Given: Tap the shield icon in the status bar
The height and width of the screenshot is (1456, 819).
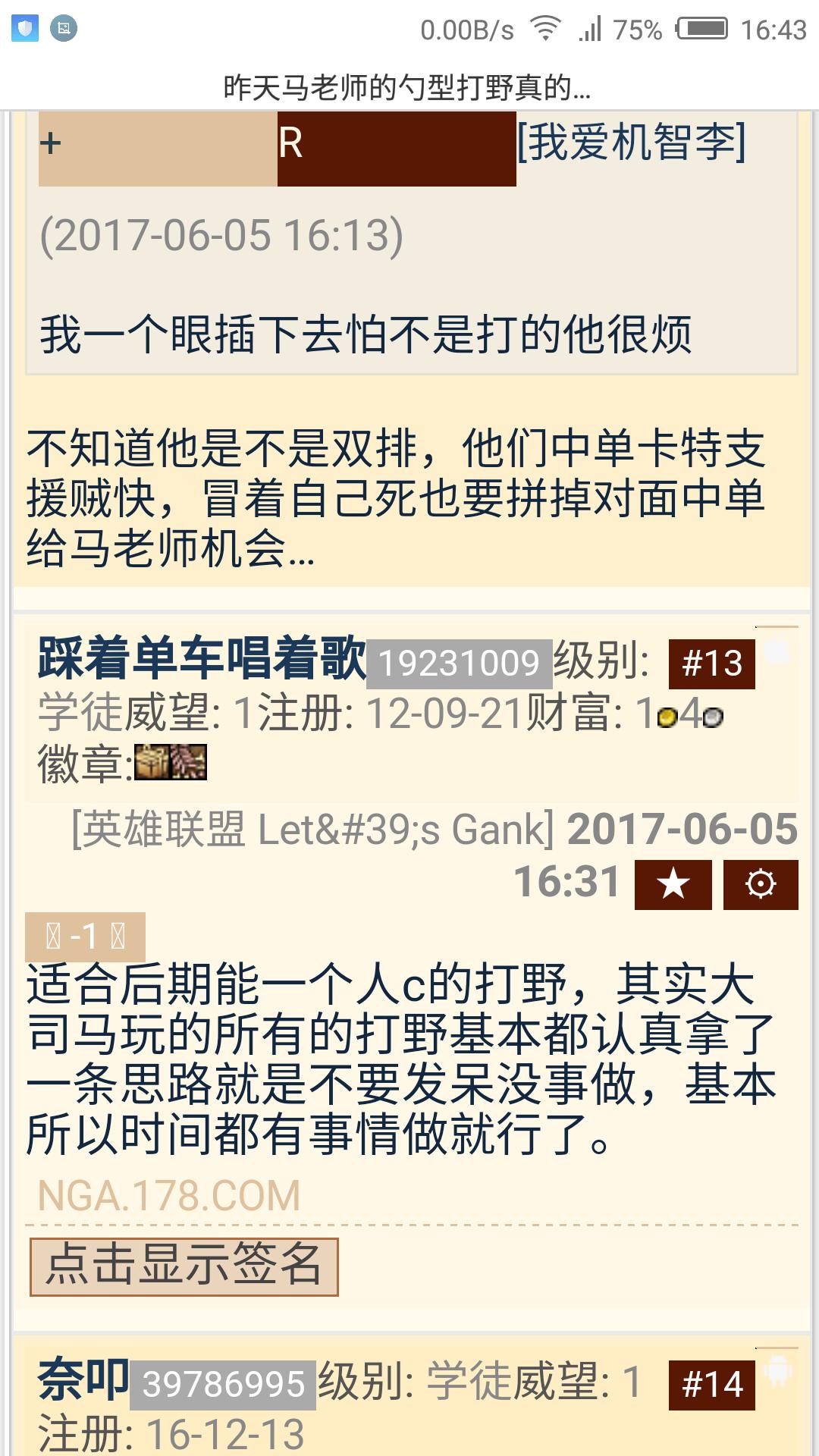Looking at the screenshot, I should click(27, 27).
